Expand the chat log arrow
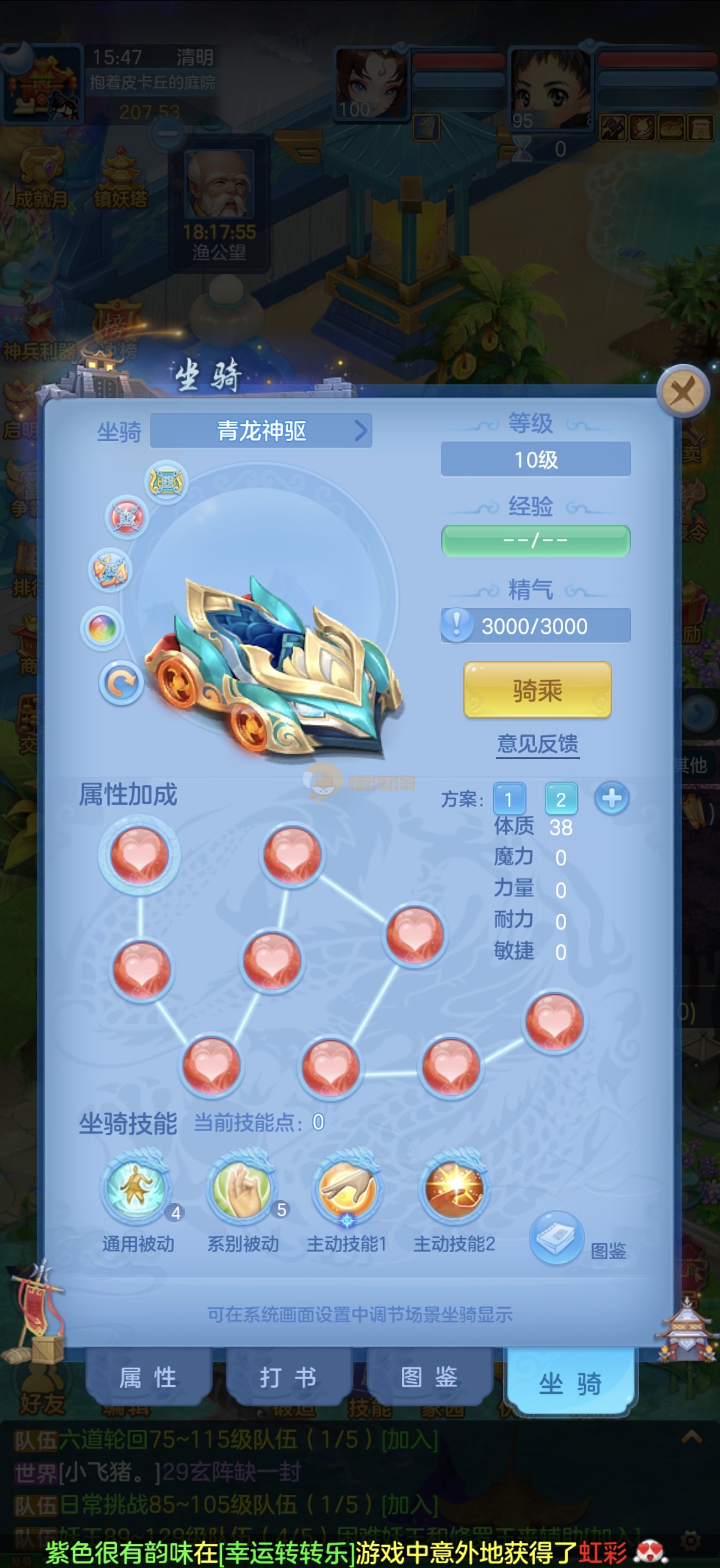 pyautogui.click(x=692, y=1438)
